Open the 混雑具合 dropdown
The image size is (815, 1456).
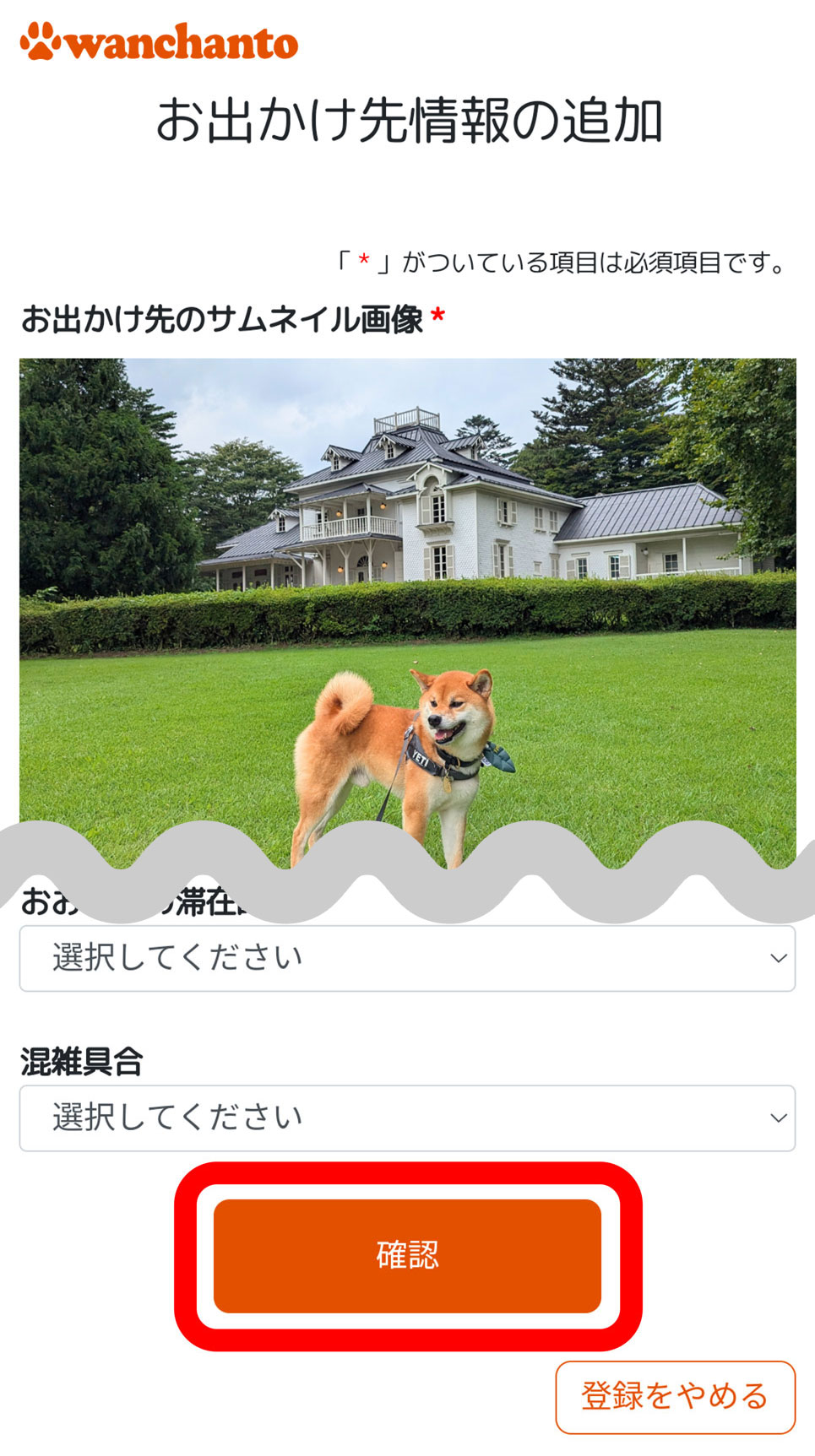407,1118
